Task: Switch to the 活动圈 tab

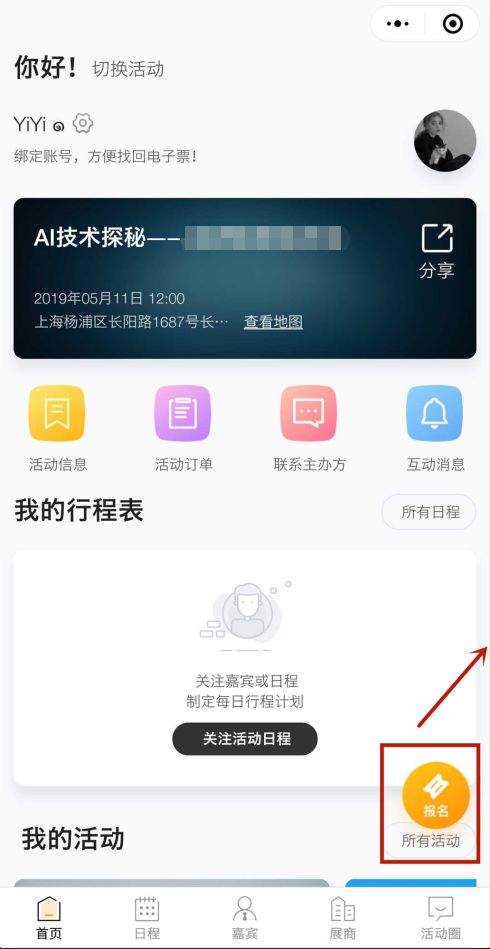Action: pos(440,918)
